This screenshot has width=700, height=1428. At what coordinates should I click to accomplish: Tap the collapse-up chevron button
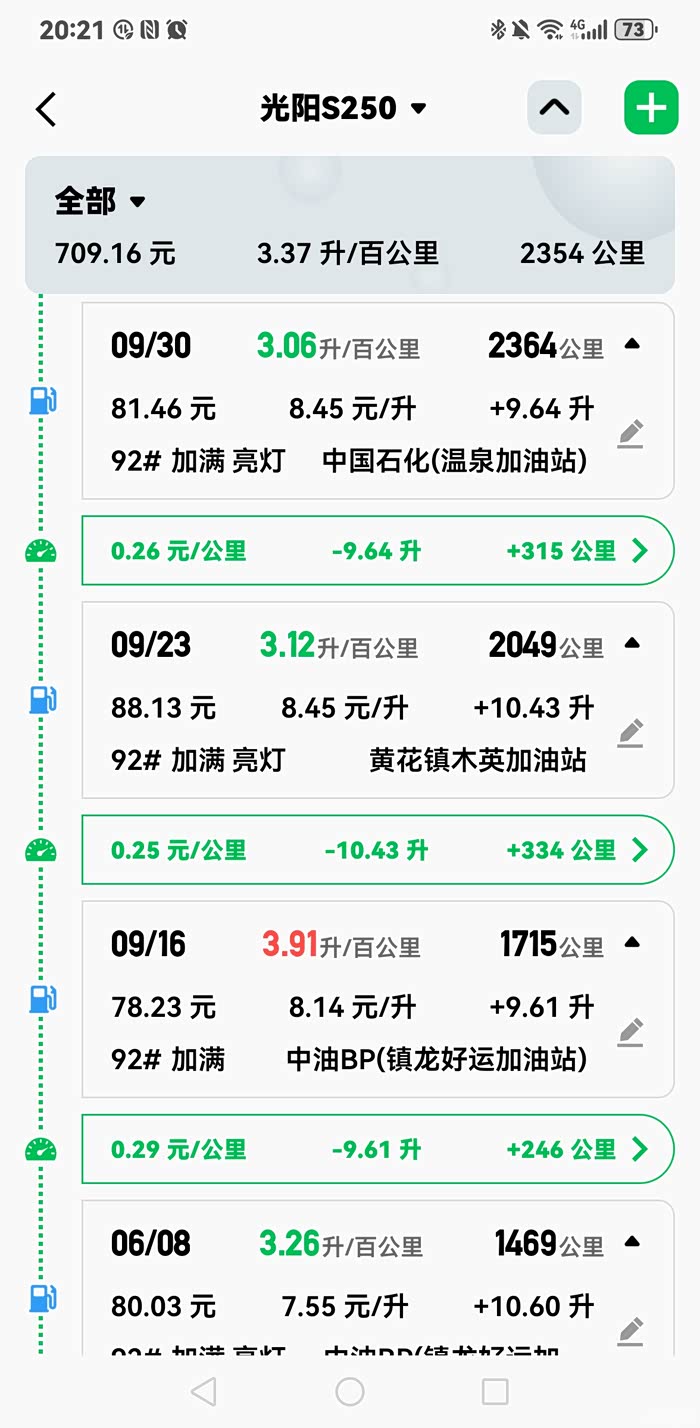coord(554,107)
